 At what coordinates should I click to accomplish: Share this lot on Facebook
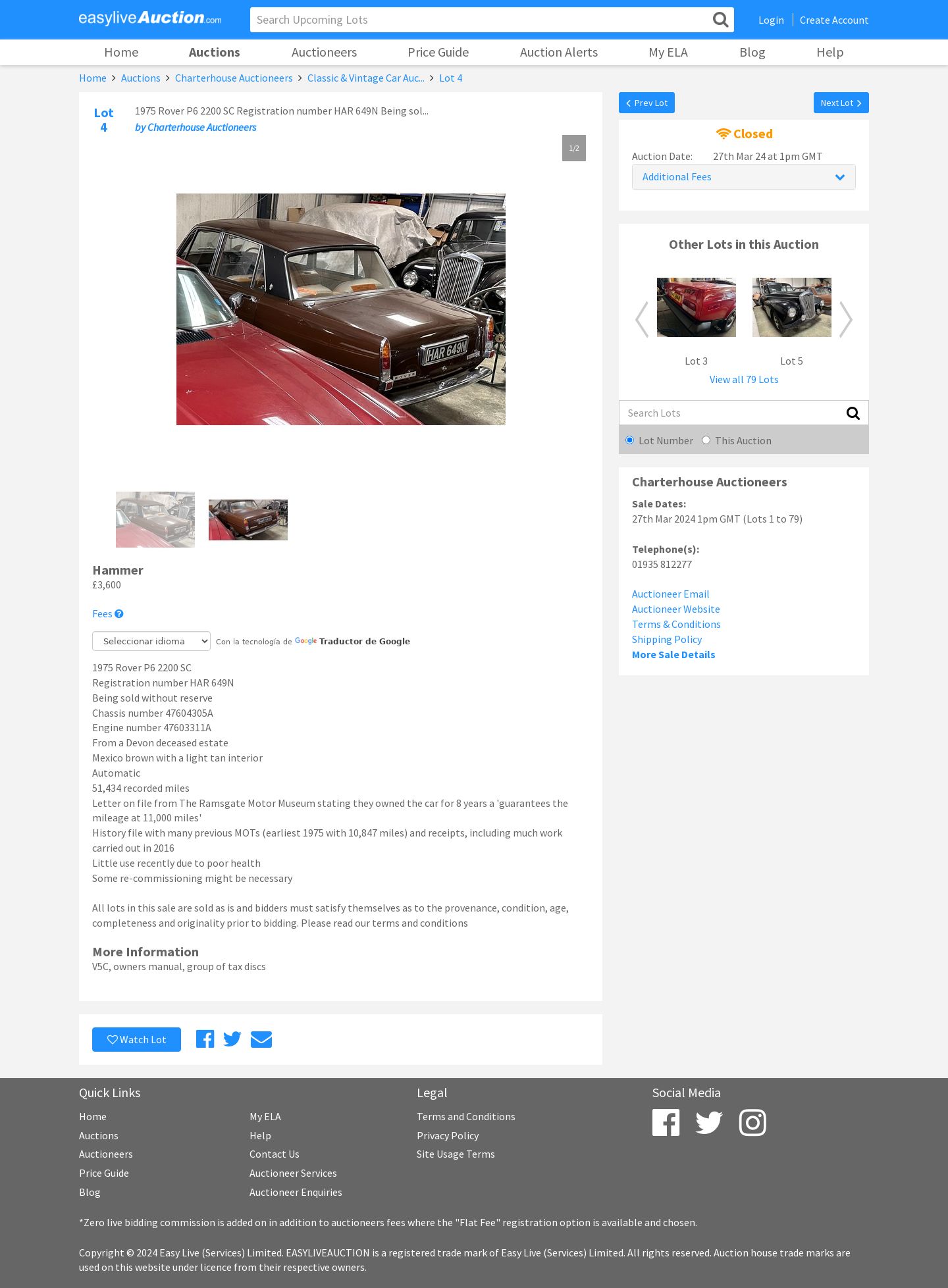205,1039
